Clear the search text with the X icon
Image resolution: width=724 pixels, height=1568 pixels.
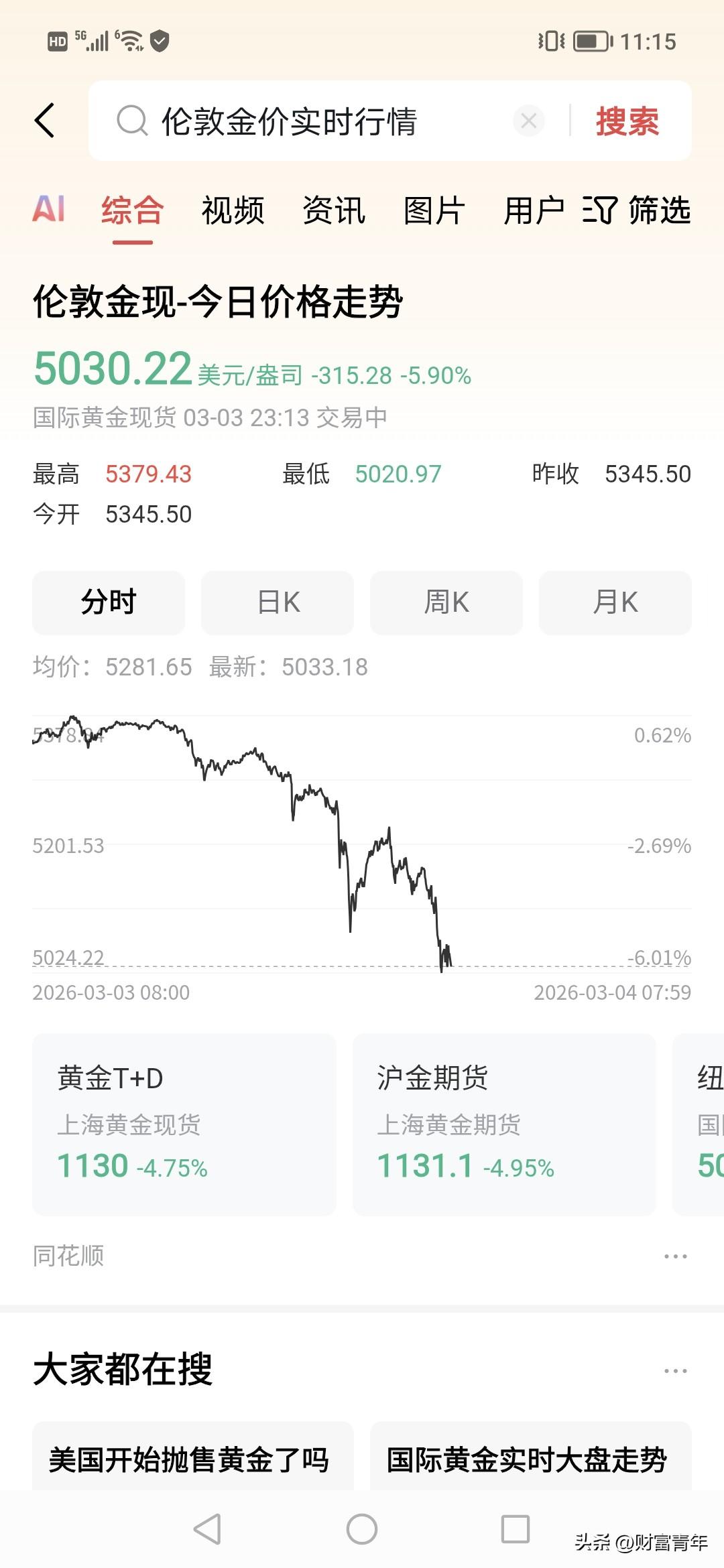(528, 121)
